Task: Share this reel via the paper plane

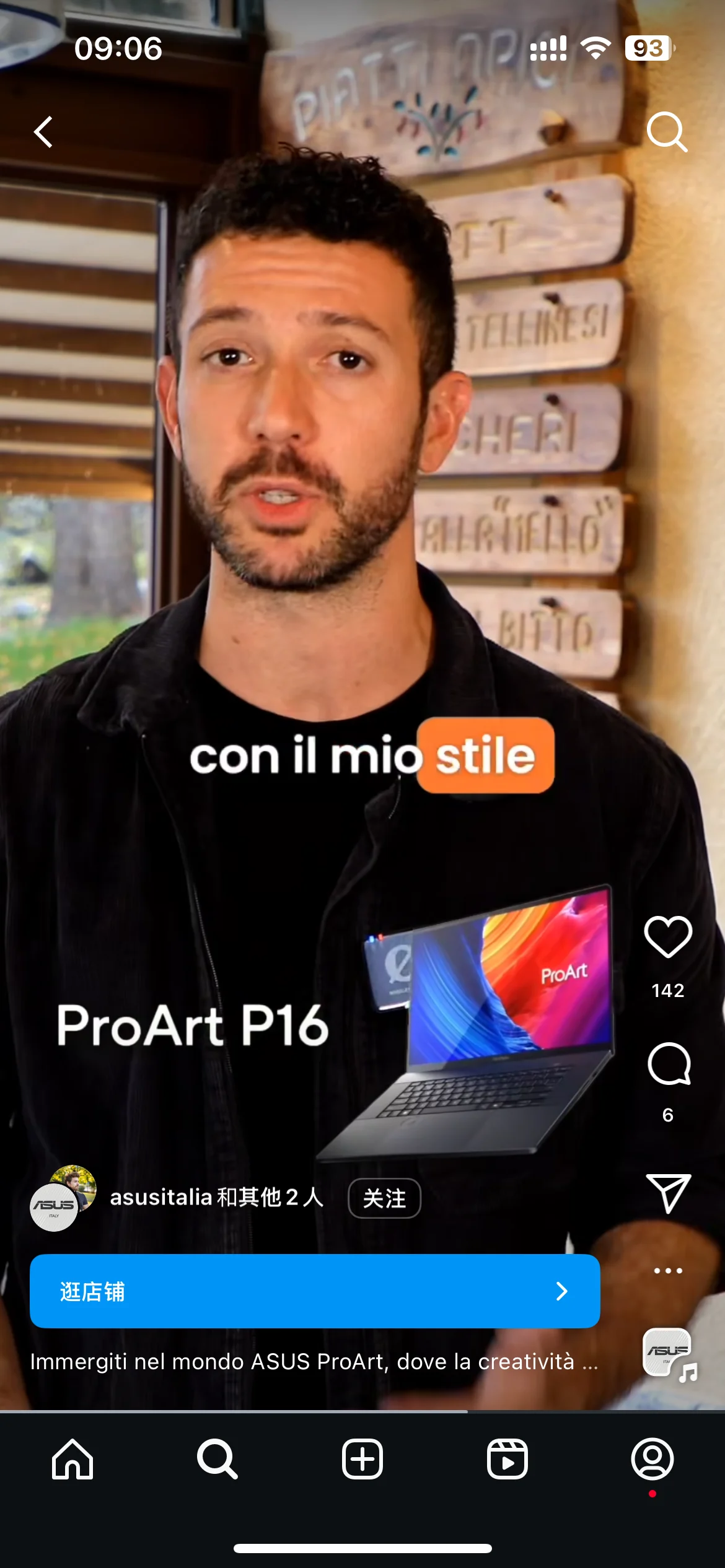Action: (x=668, y=1192)
